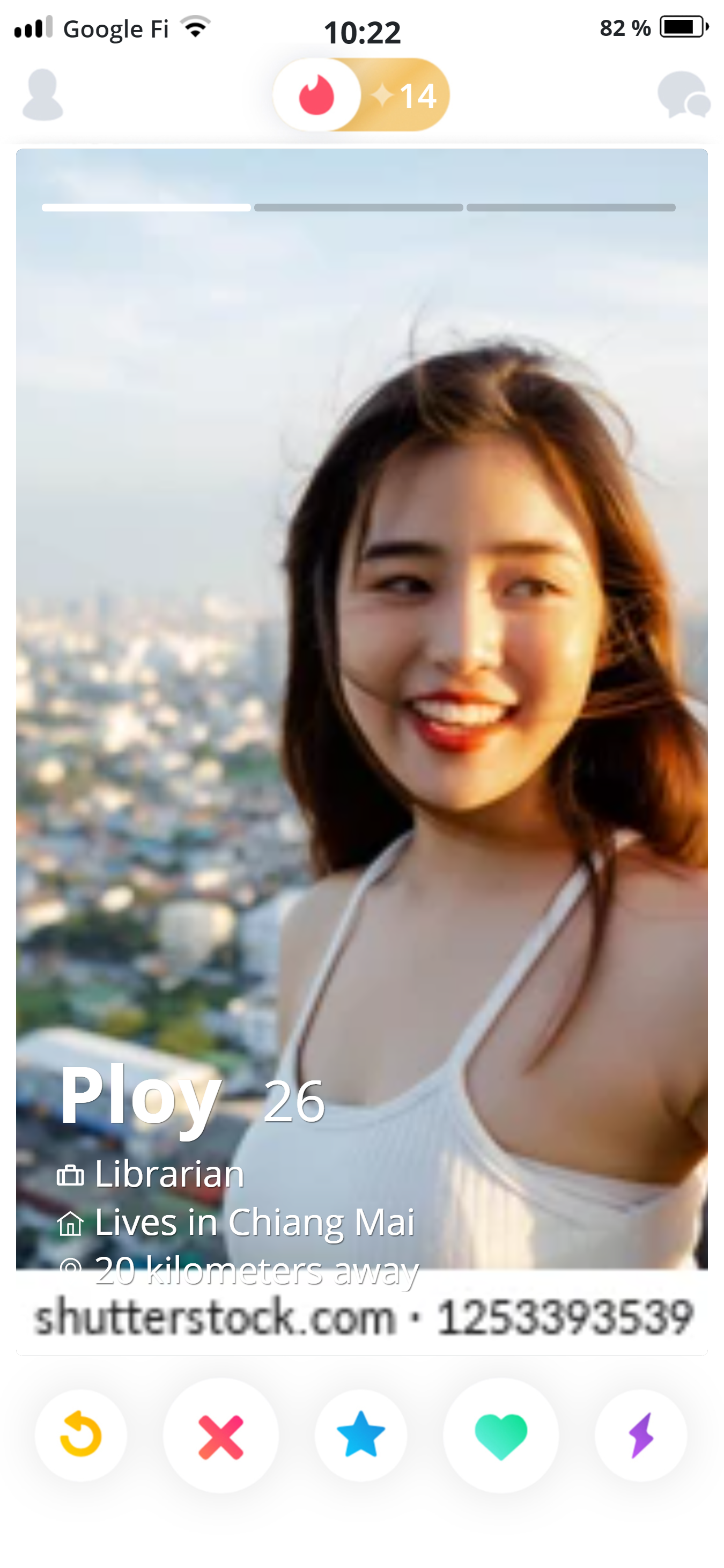Super Like Ploy with the blue star
The image size is (724, 1568).
[x=361, y=1436]
